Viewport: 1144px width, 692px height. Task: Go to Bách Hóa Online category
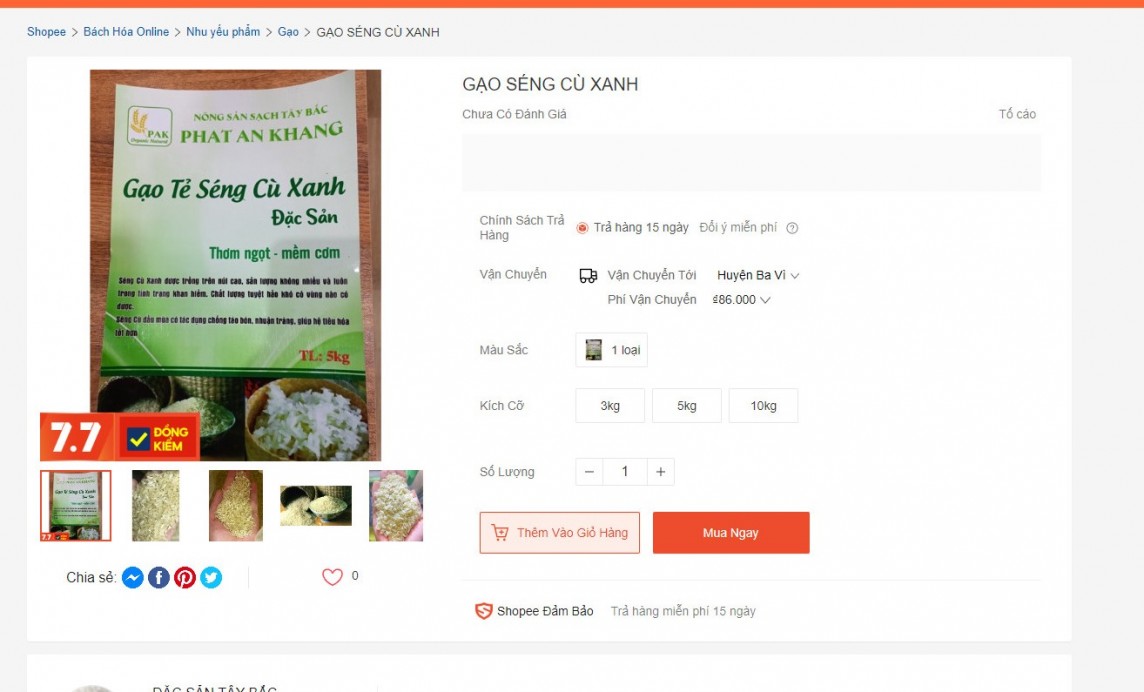(x=126, y=32)
